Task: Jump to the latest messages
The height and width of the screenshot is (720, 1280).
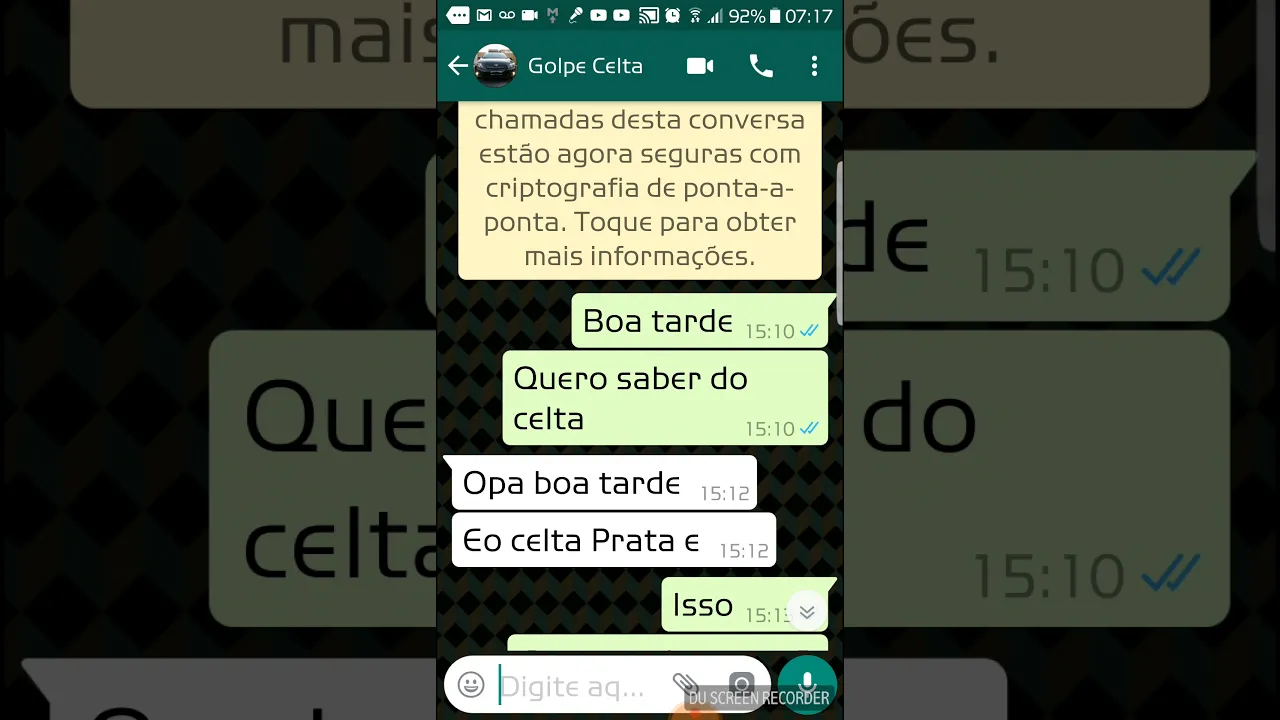Action: coord(807,612)
